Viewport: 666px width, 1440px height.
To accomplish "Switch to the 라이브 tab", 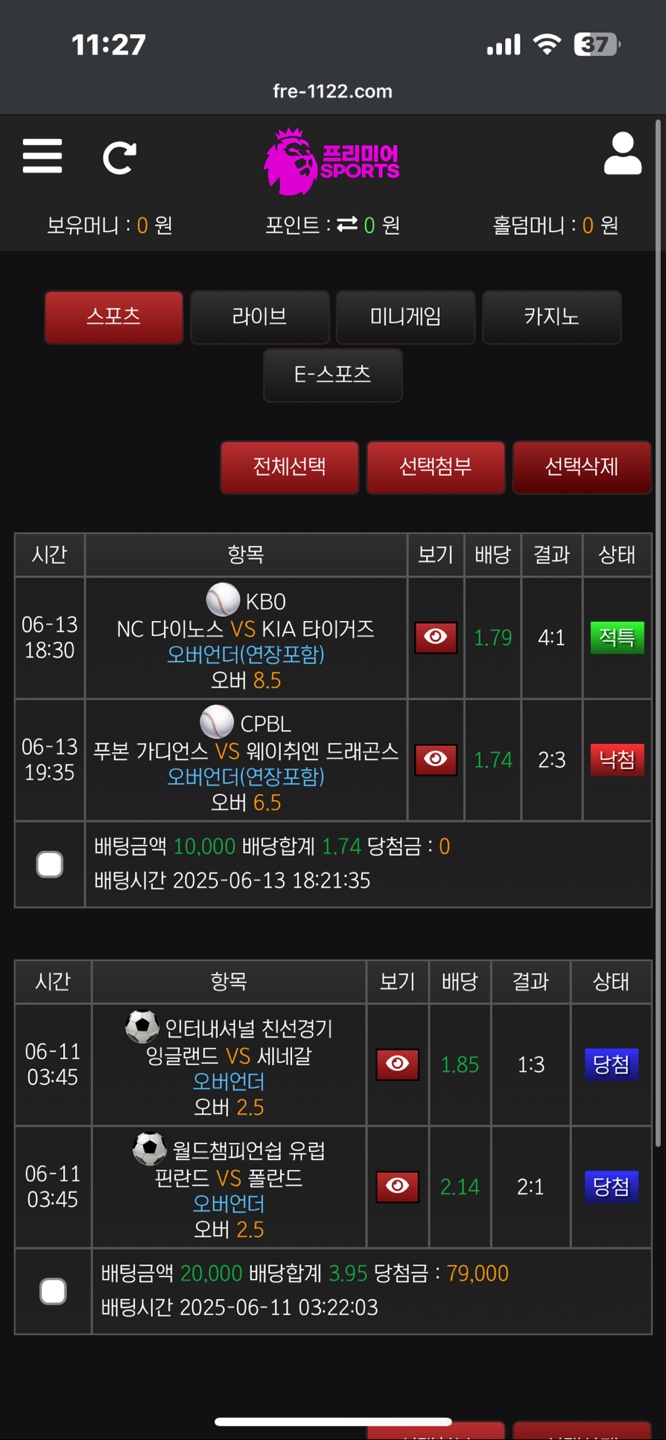I will pos(260,317).
